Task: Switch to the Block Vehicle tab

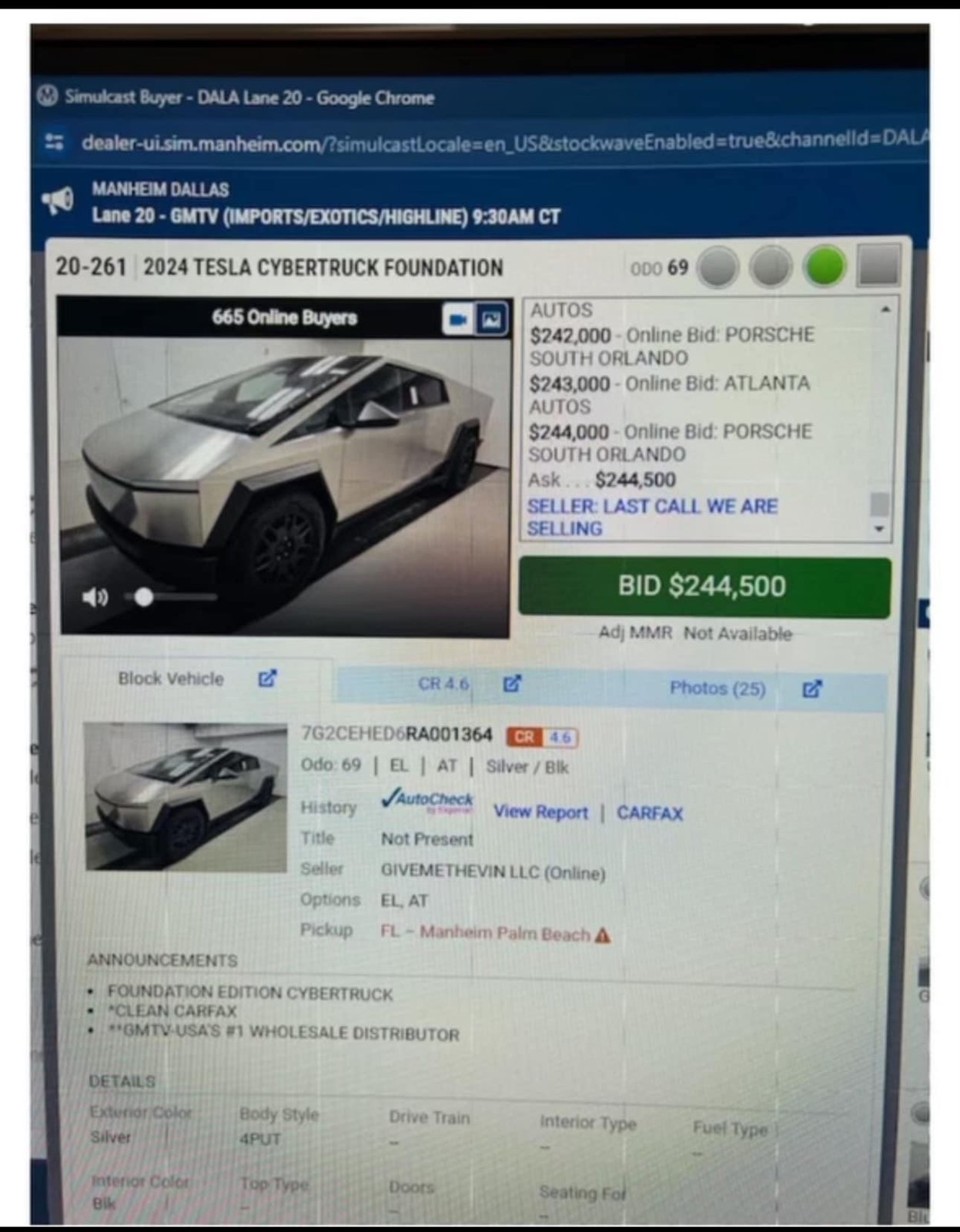Action: click(x=171, y=679)
